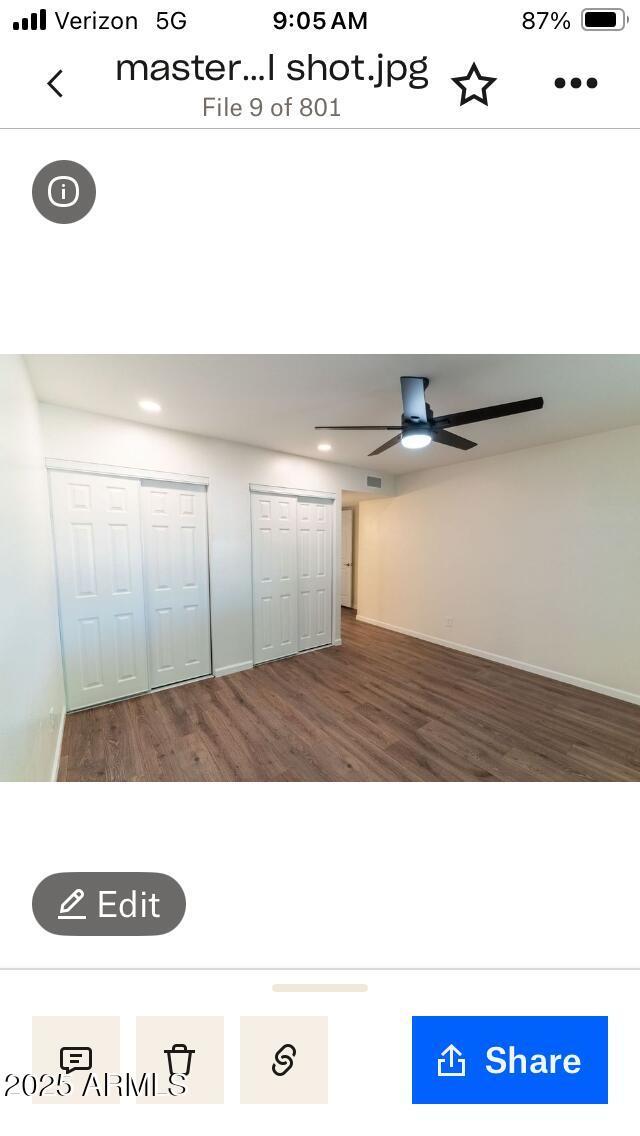640x1136 pixels.
Task: Show file info with the info icon
Action: point(64,192)
